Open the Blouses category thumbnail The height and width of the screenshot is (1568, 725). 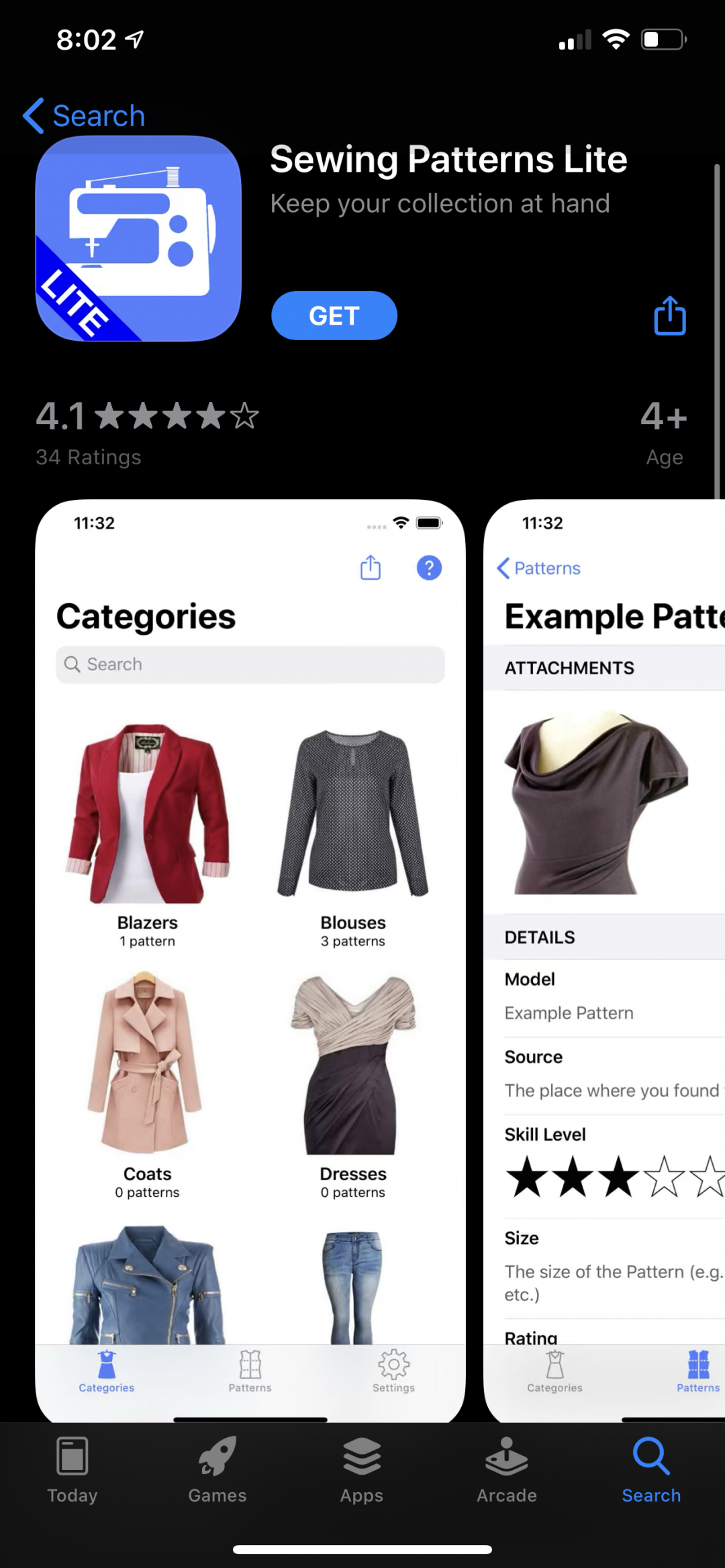click(x=352, y=812)
